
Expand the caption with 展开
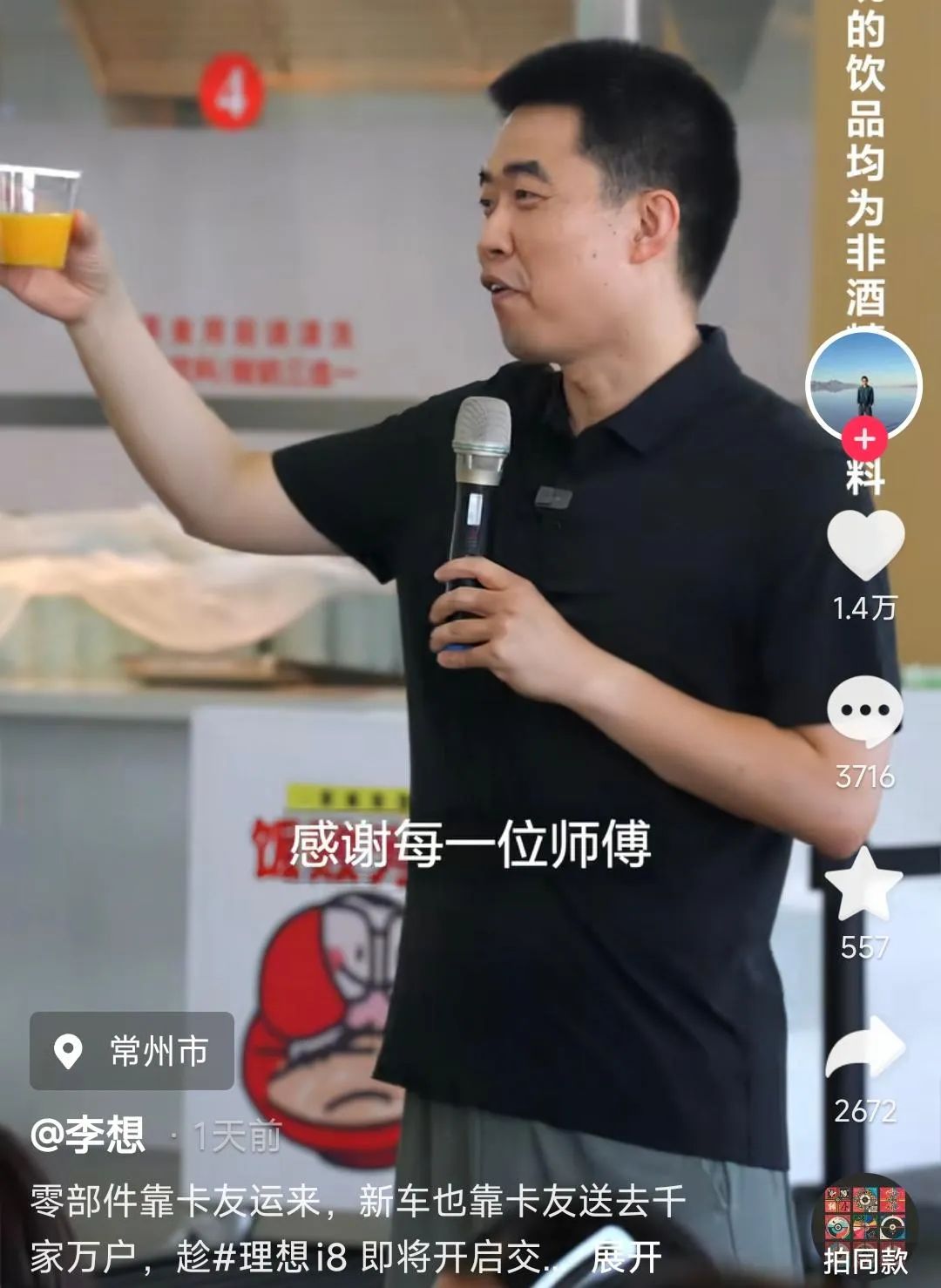626,1257
